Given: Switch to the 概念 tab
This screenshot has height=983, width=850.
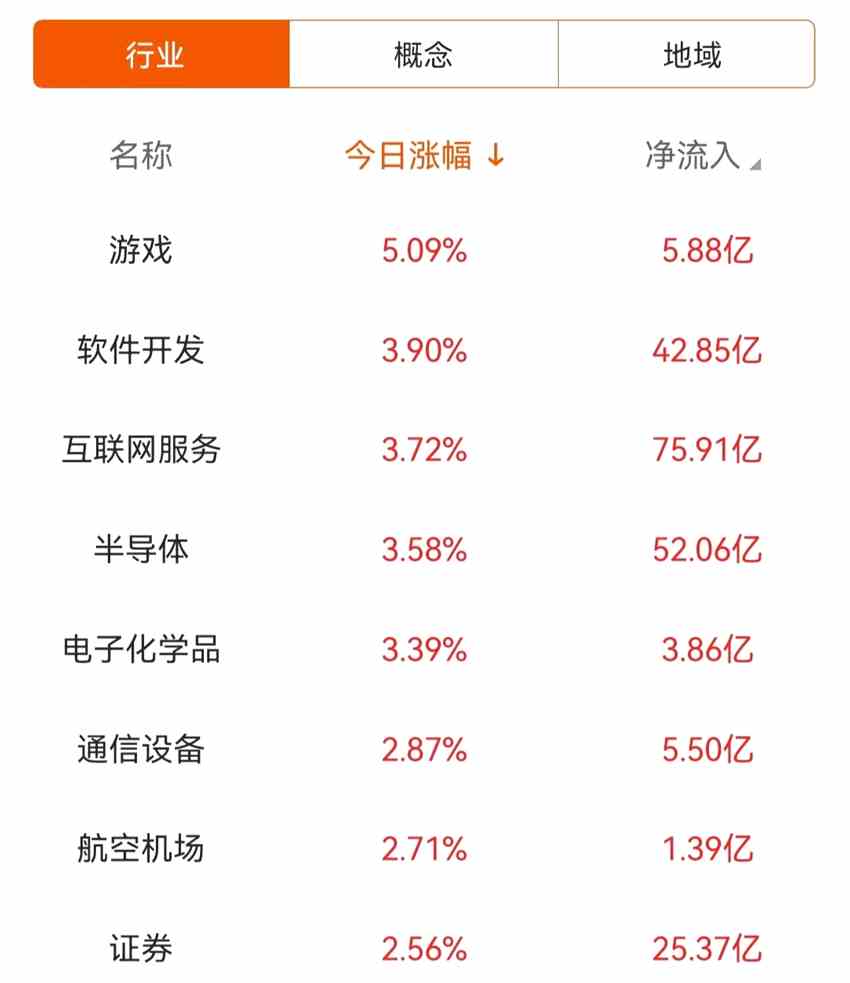Looking at the screenshot, I should pyautogui.click(x=423, y=54).
